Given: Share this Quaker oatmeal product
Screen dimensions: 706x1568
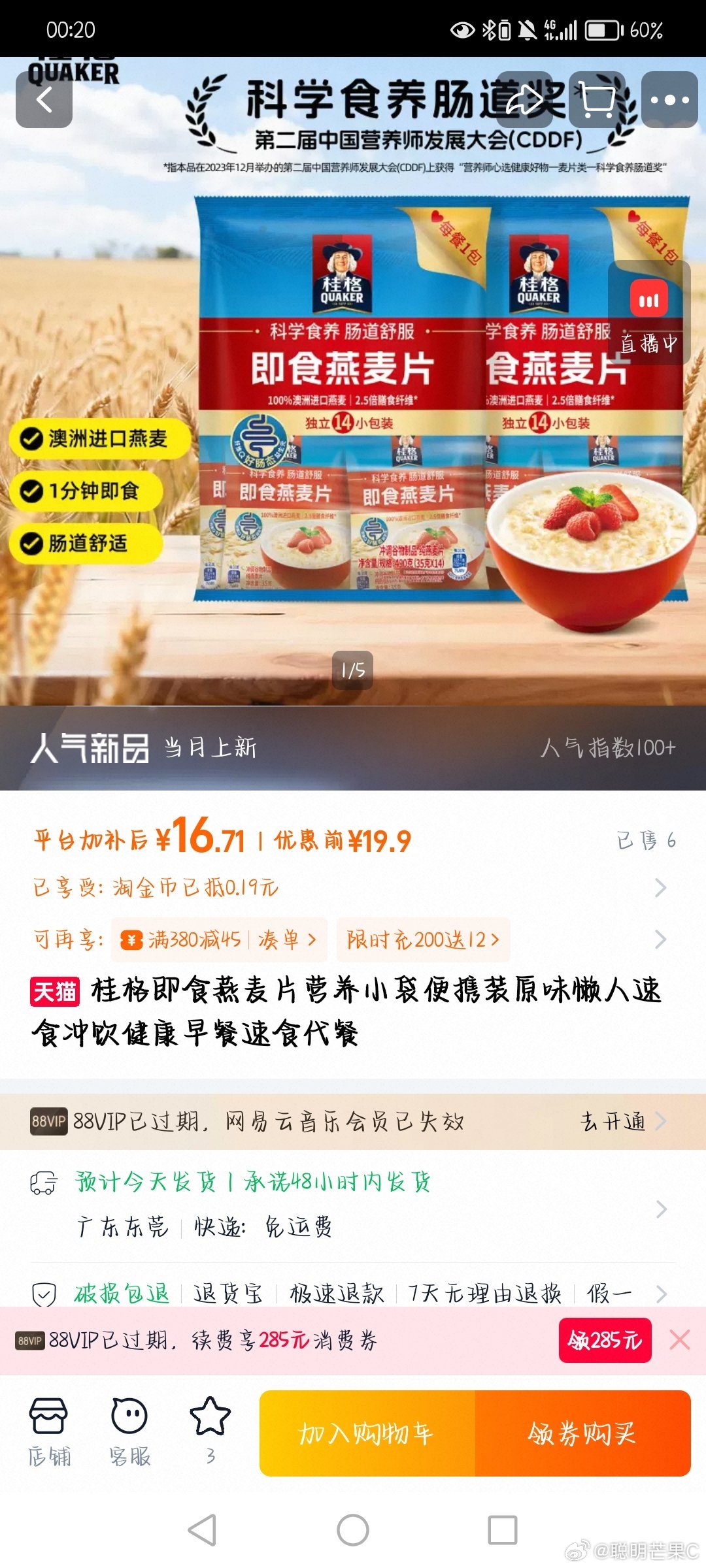Looking at the screenshot, I should click(524, 100).
